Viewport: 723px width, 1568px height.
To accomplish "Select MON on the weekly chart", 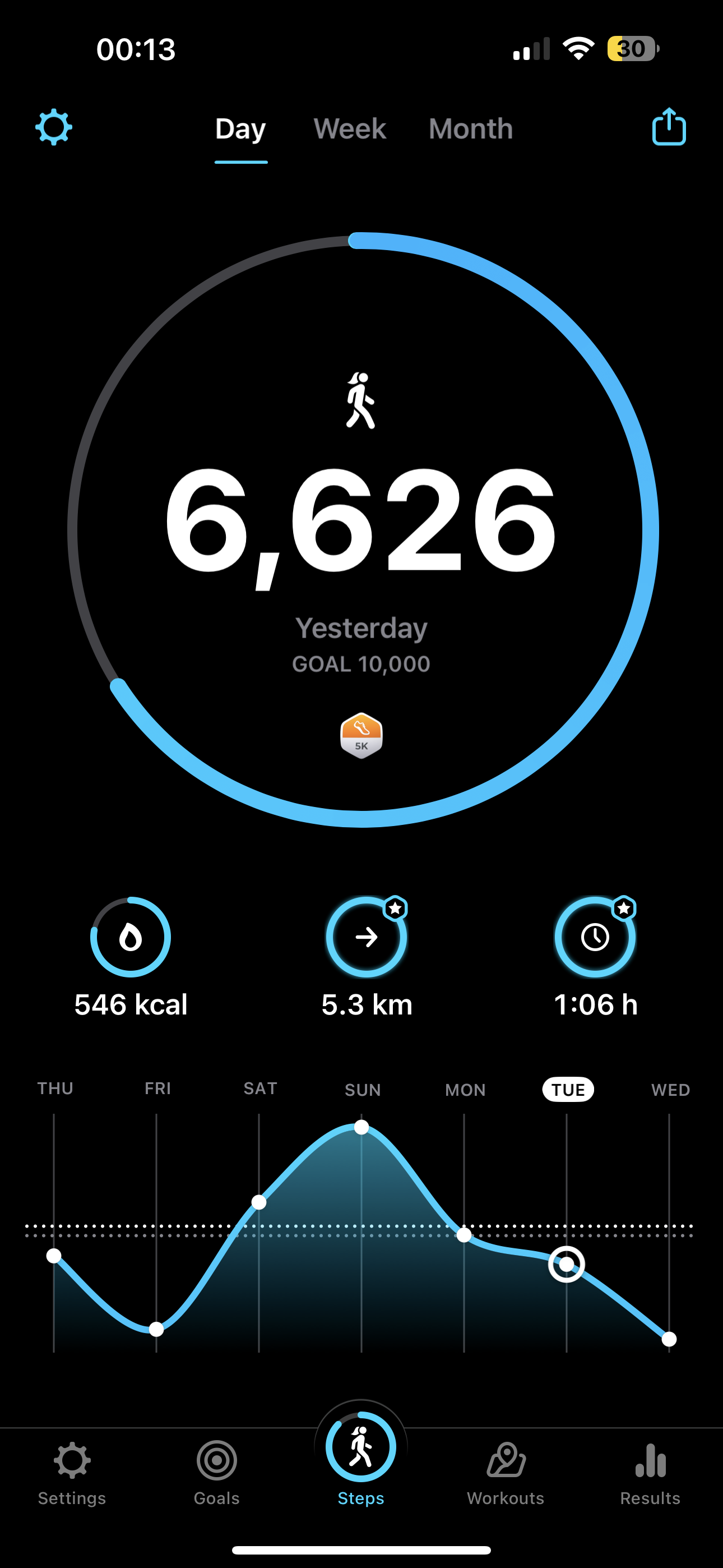I will click(x=465, y=1090).
